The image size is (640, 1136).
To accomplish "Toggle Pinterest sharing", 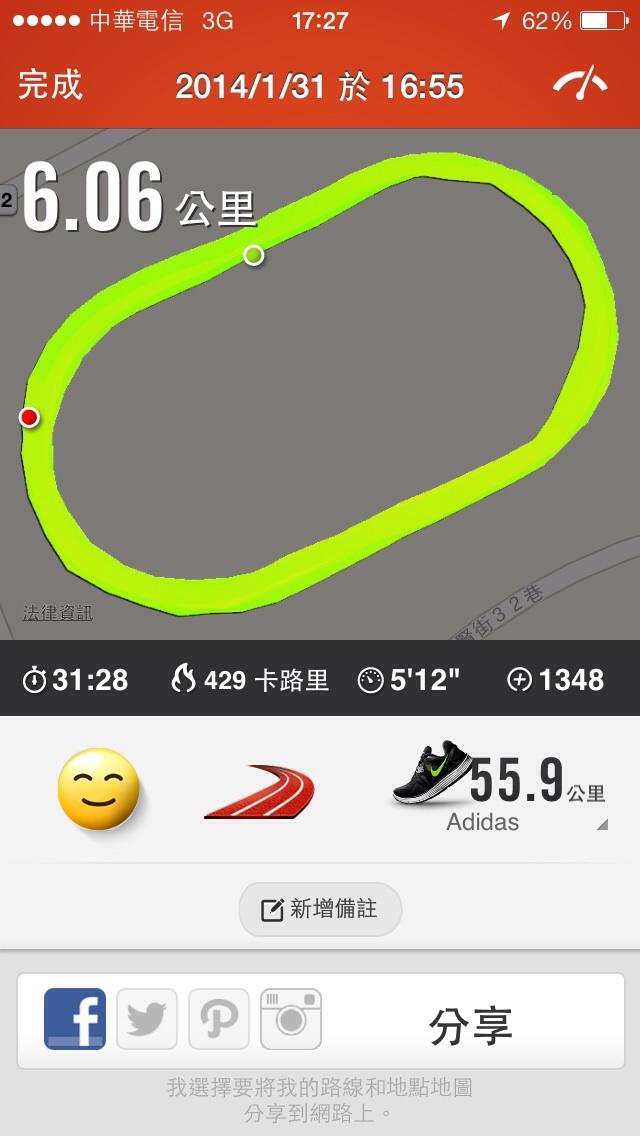I will pos(219,1019).
